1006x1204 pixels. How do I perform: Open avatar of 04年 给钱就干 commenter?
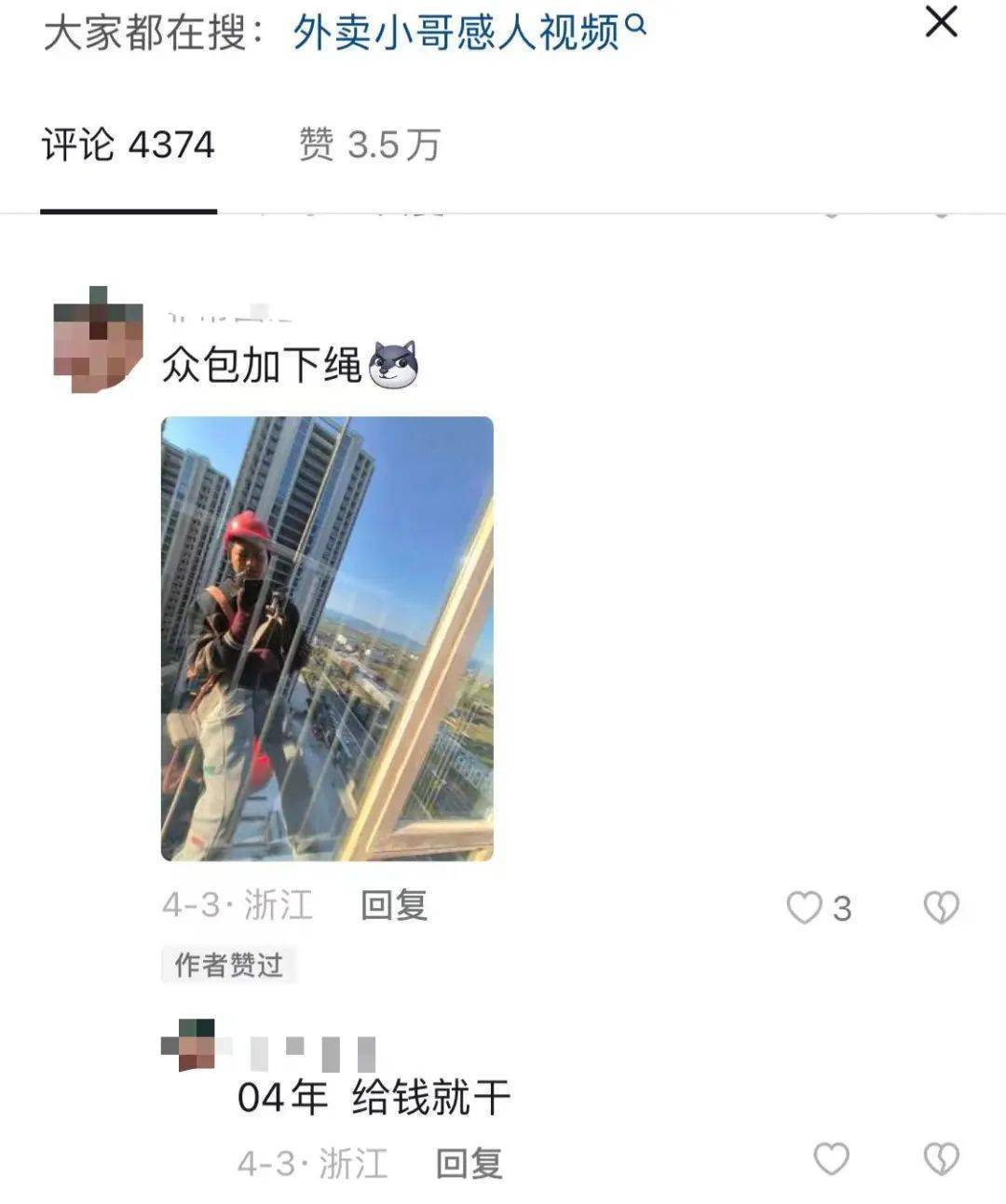click(189, 1044)
